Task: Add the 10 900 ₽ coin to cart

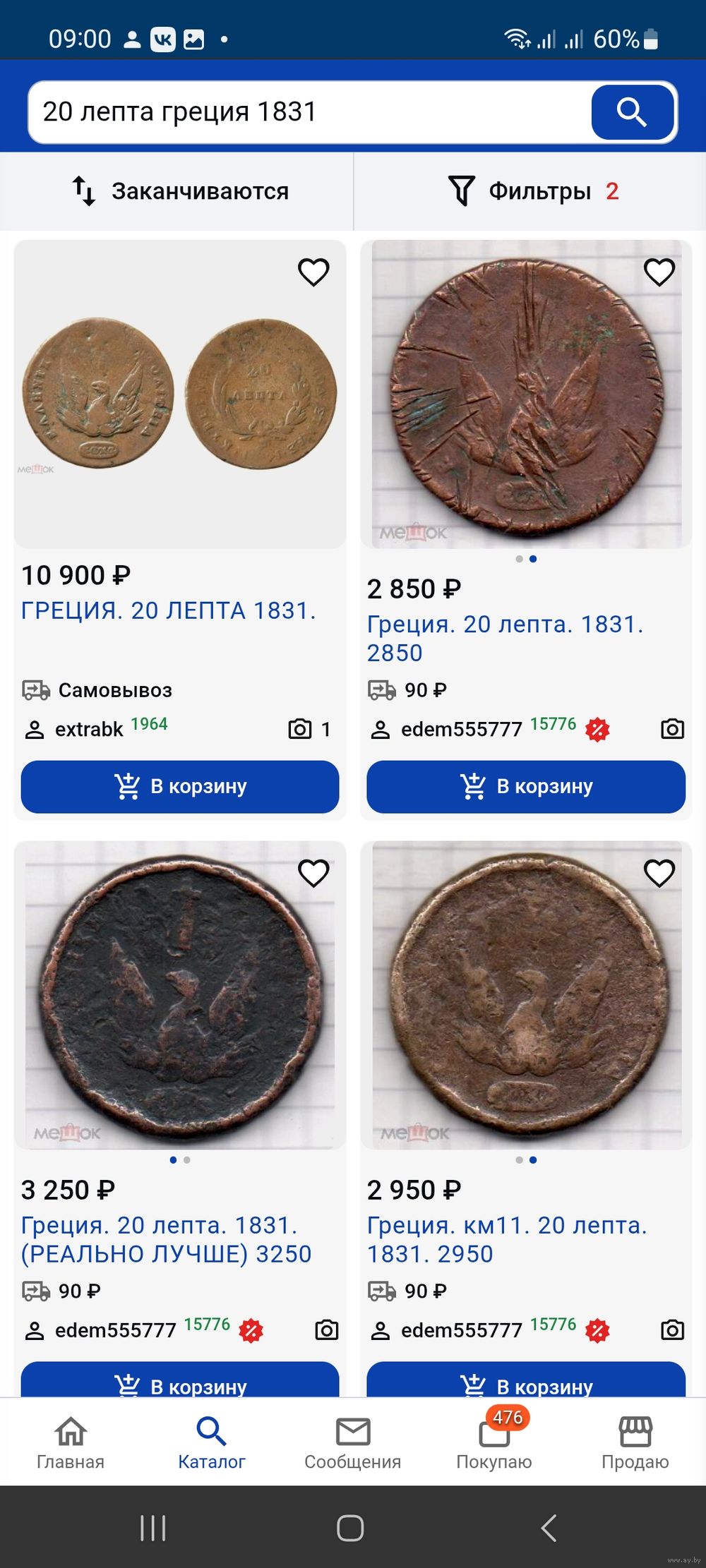Action: tap(180, 787)
